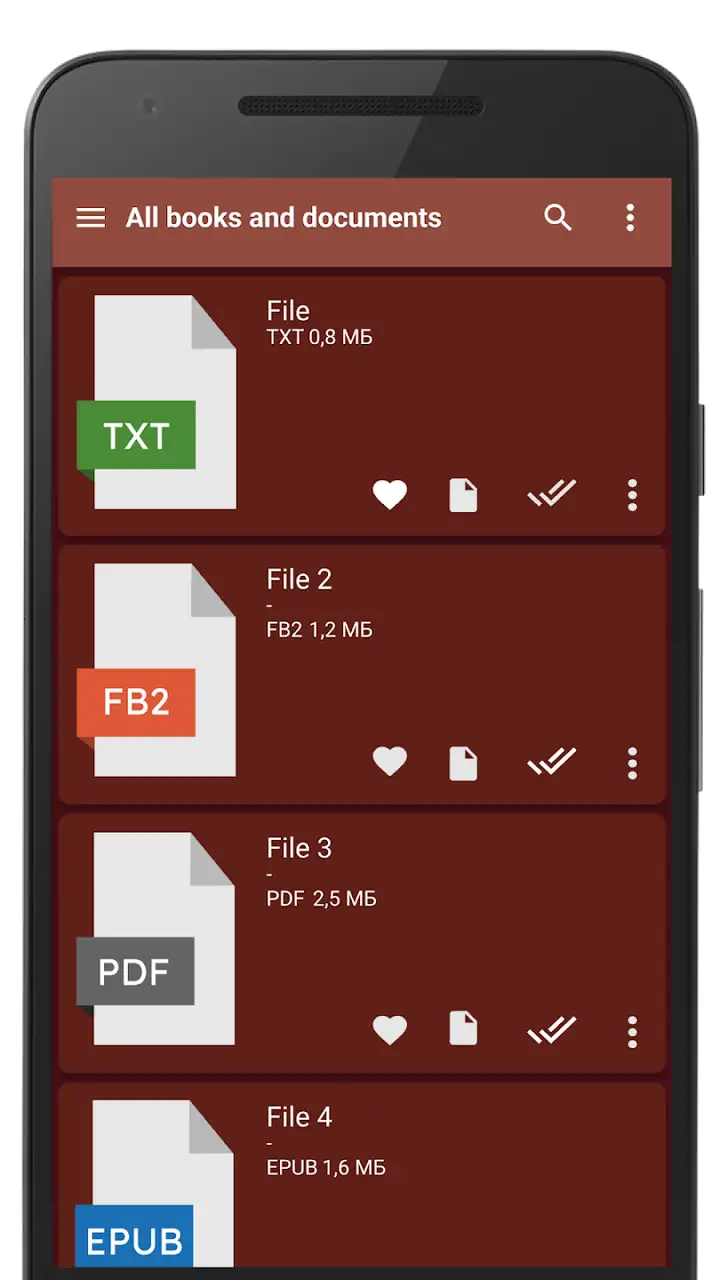This screenshot has width=720, height=1280.
Task: Open more options for File 2
Action: [632, 763]
